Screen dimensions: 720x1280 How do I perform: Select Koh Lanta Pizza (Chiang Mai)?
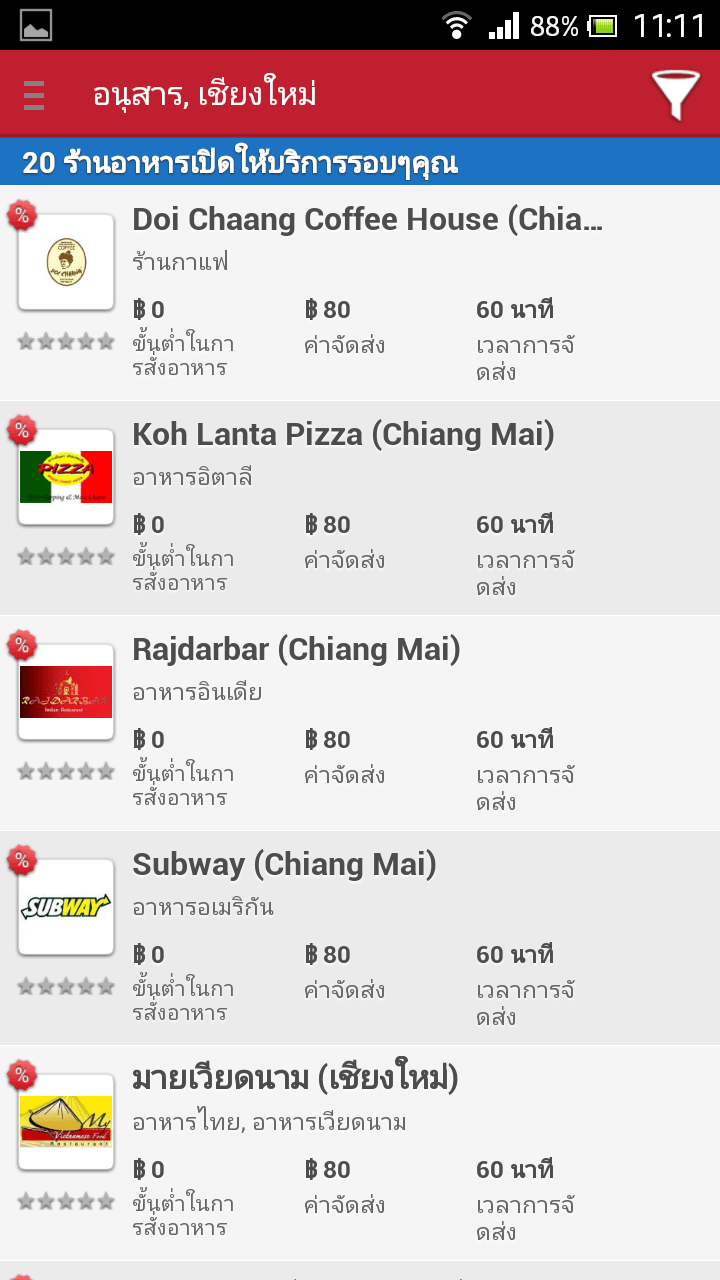[x=360, y=508]
